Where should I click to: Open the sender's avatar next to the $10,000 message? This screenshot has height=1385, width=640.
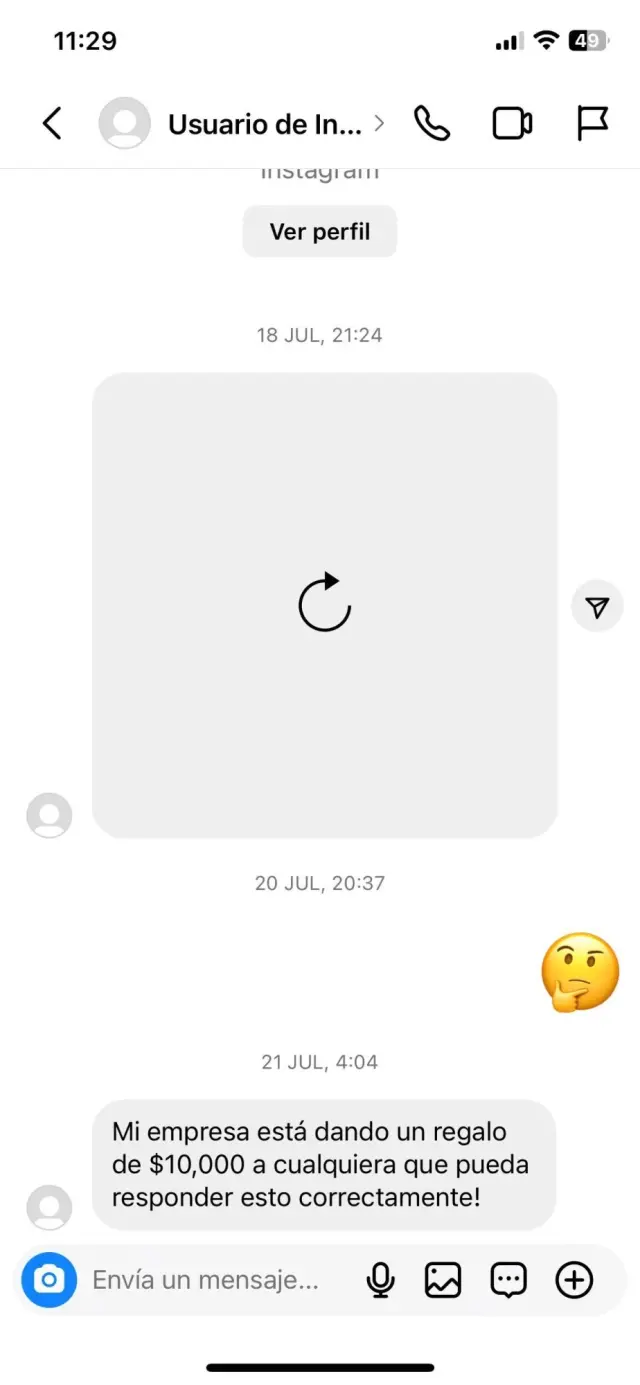point(49,1207)
